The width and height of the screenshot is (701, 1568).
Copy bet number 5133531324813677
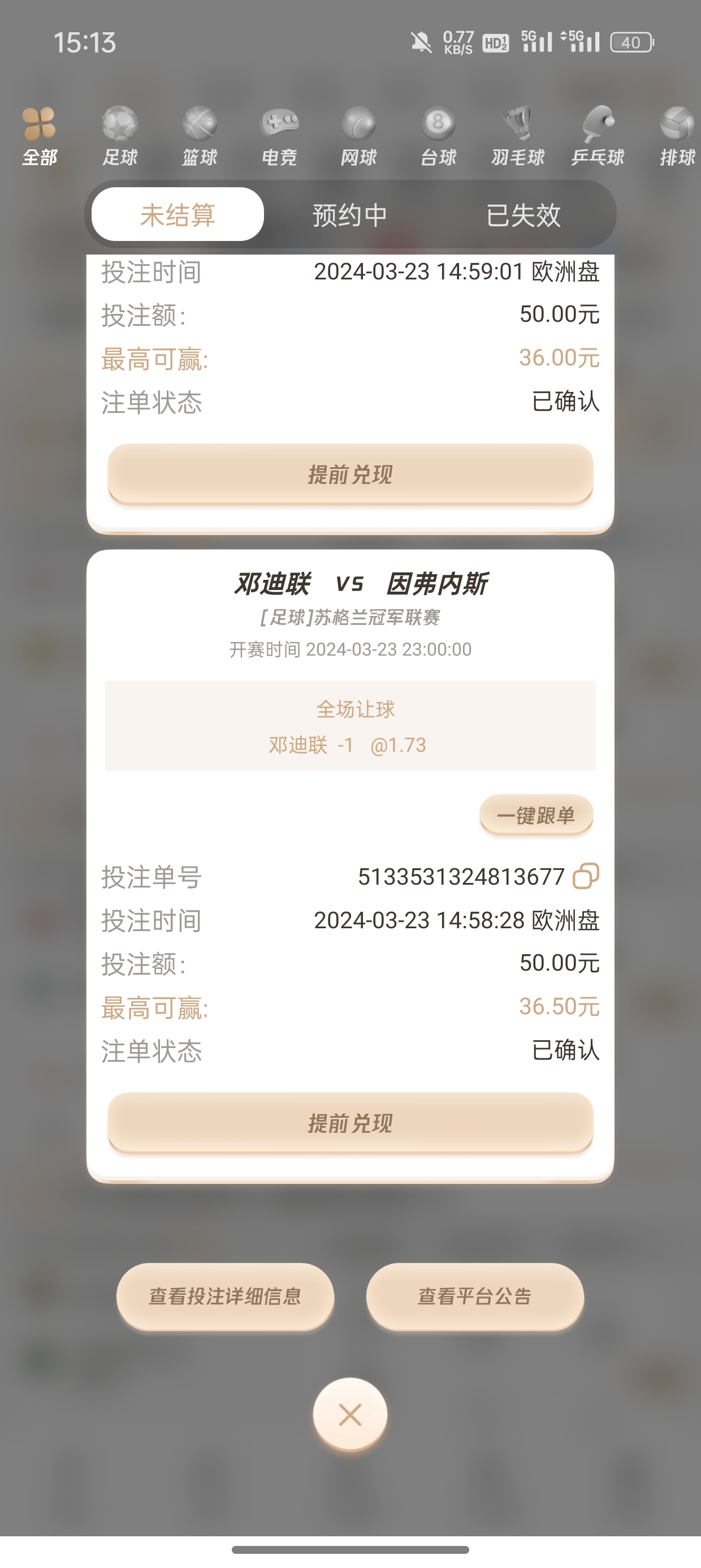(x=586, y=877)
